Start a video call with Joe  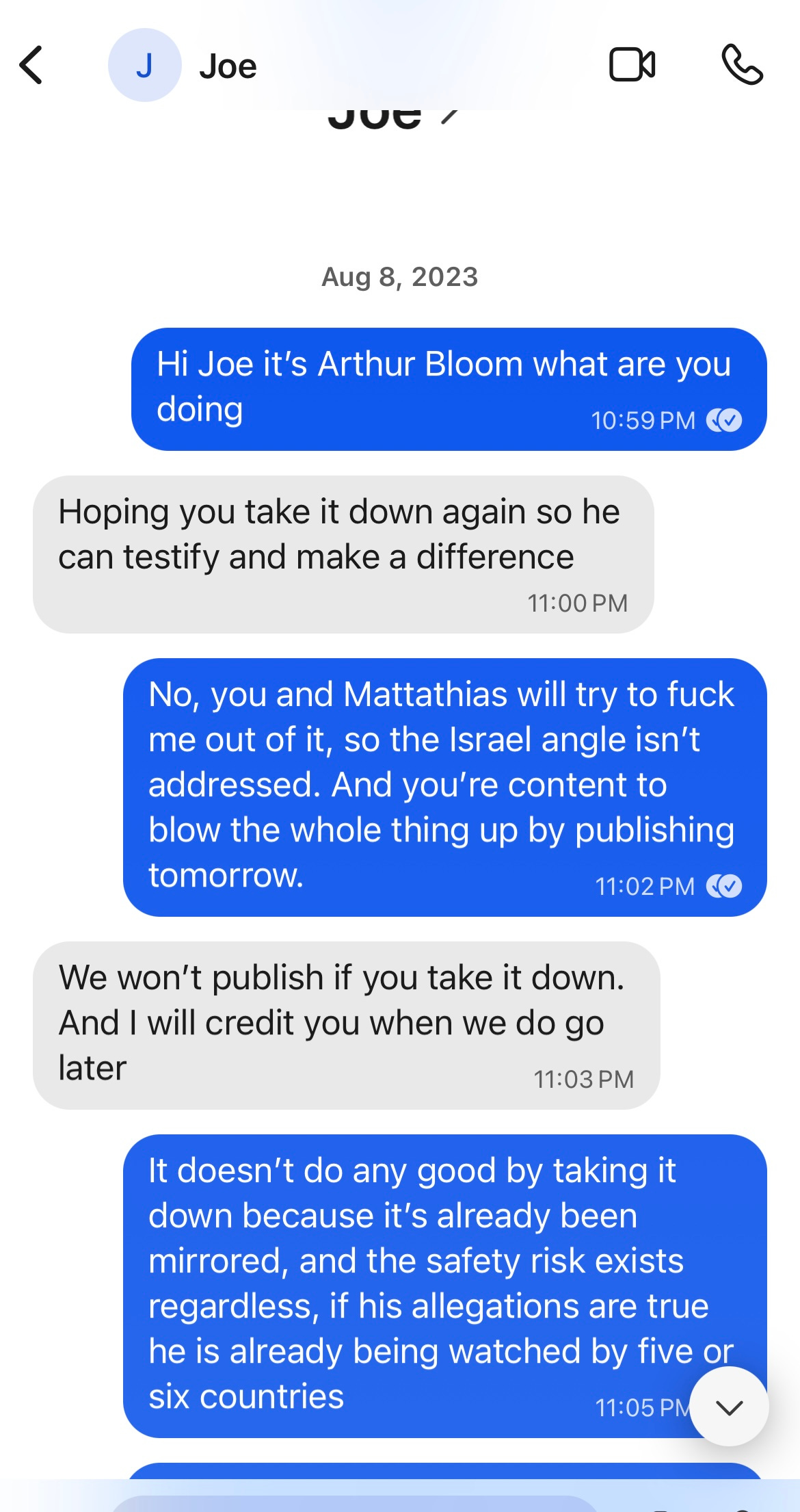point(632,65)
